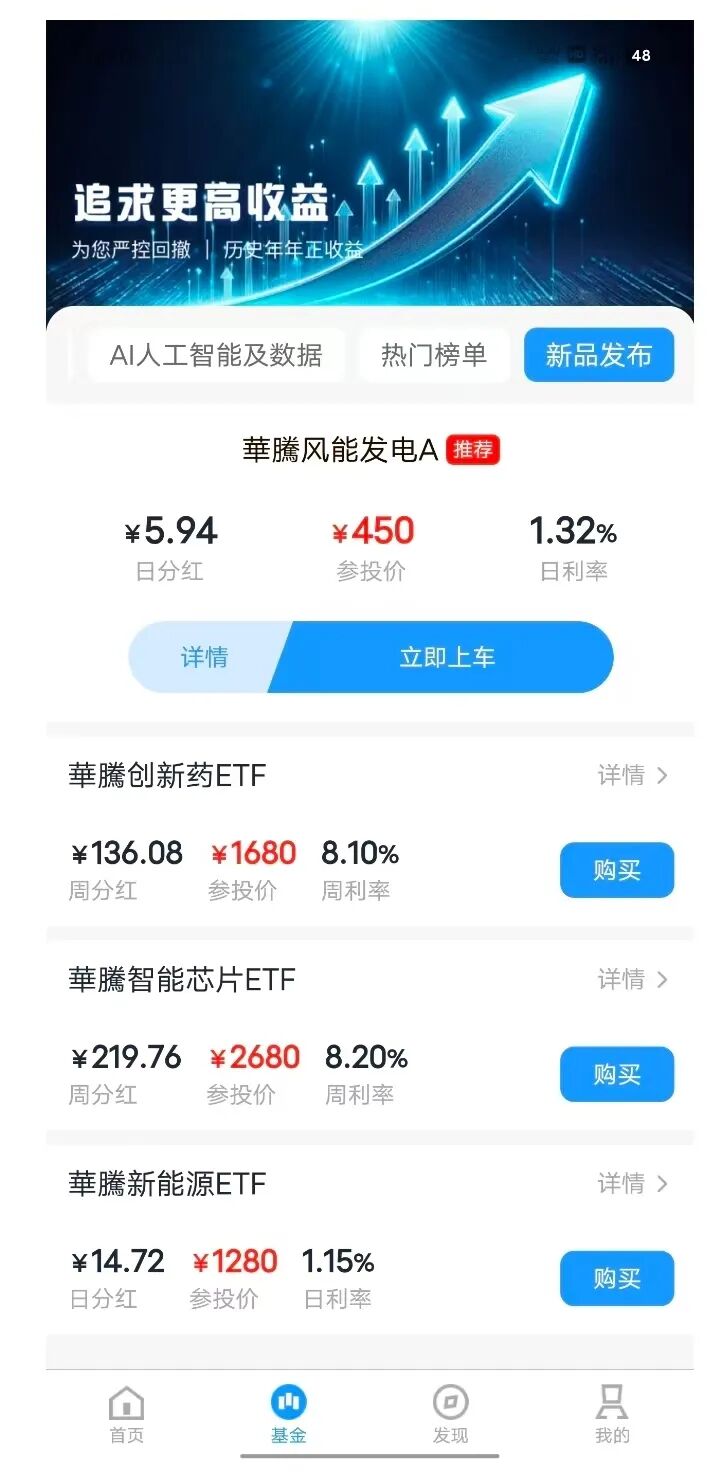Image resolution: width=717 pixels, height=1480 pixels.
Task: View 详情 for 華腾风能发电A
Action: pyautogui.click(x=204, y=657)
